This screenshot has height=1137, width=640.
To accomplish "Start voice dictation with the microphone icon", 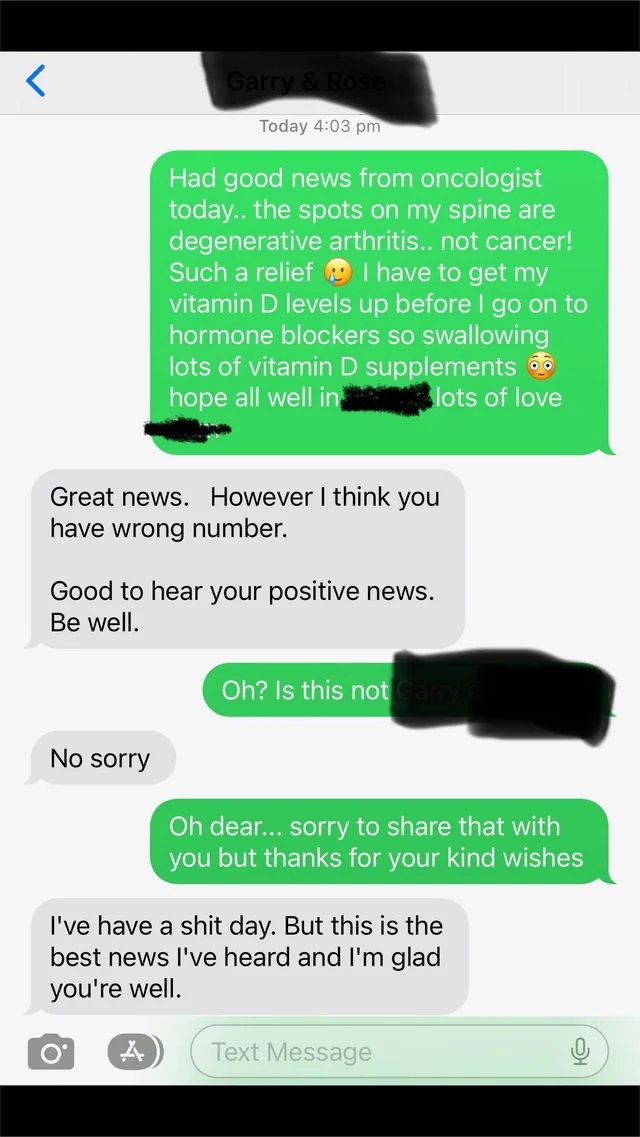I will click(580, 1051).
